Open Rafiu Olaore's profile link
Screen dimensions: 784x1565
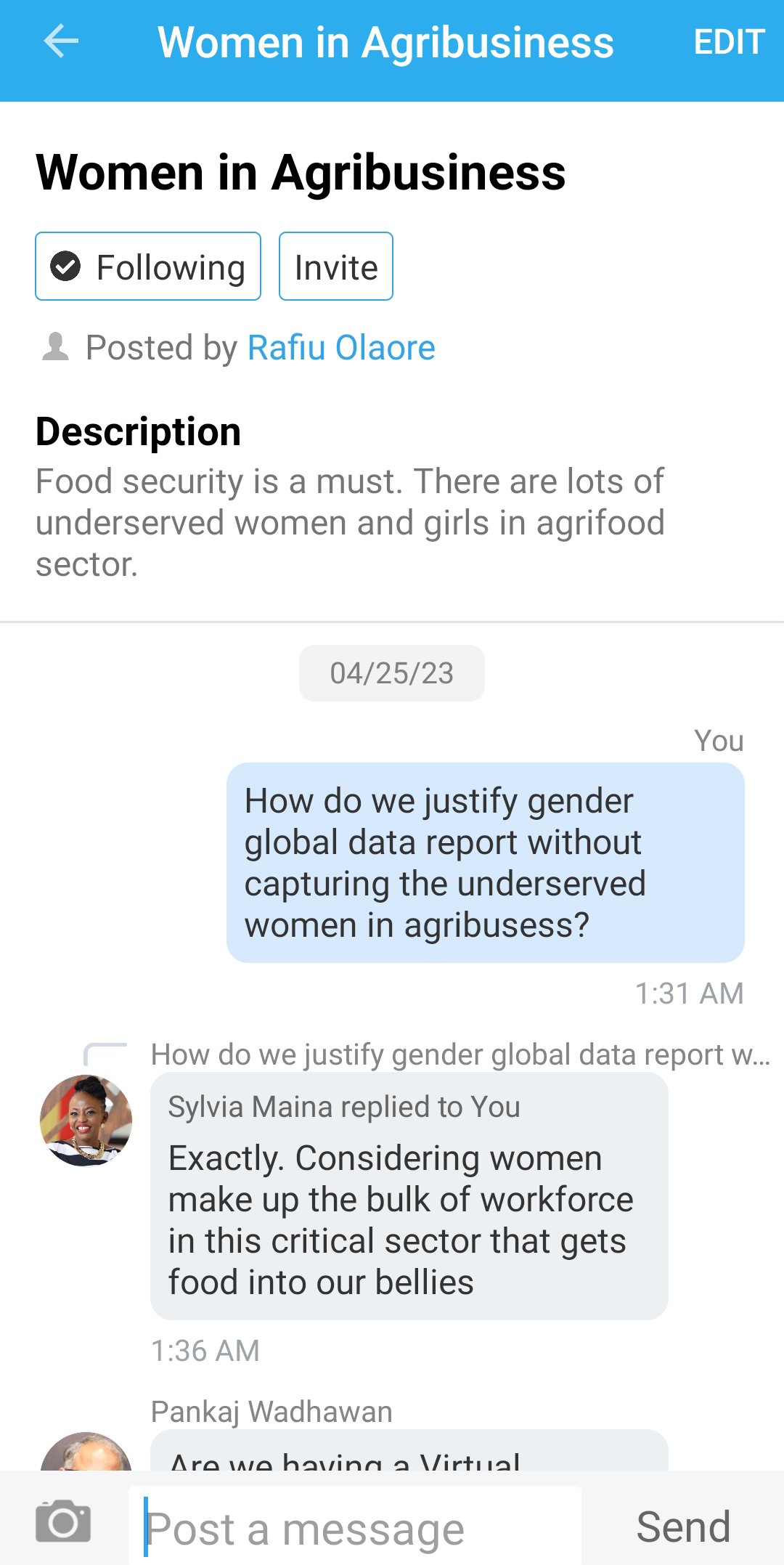coord(341,348)
